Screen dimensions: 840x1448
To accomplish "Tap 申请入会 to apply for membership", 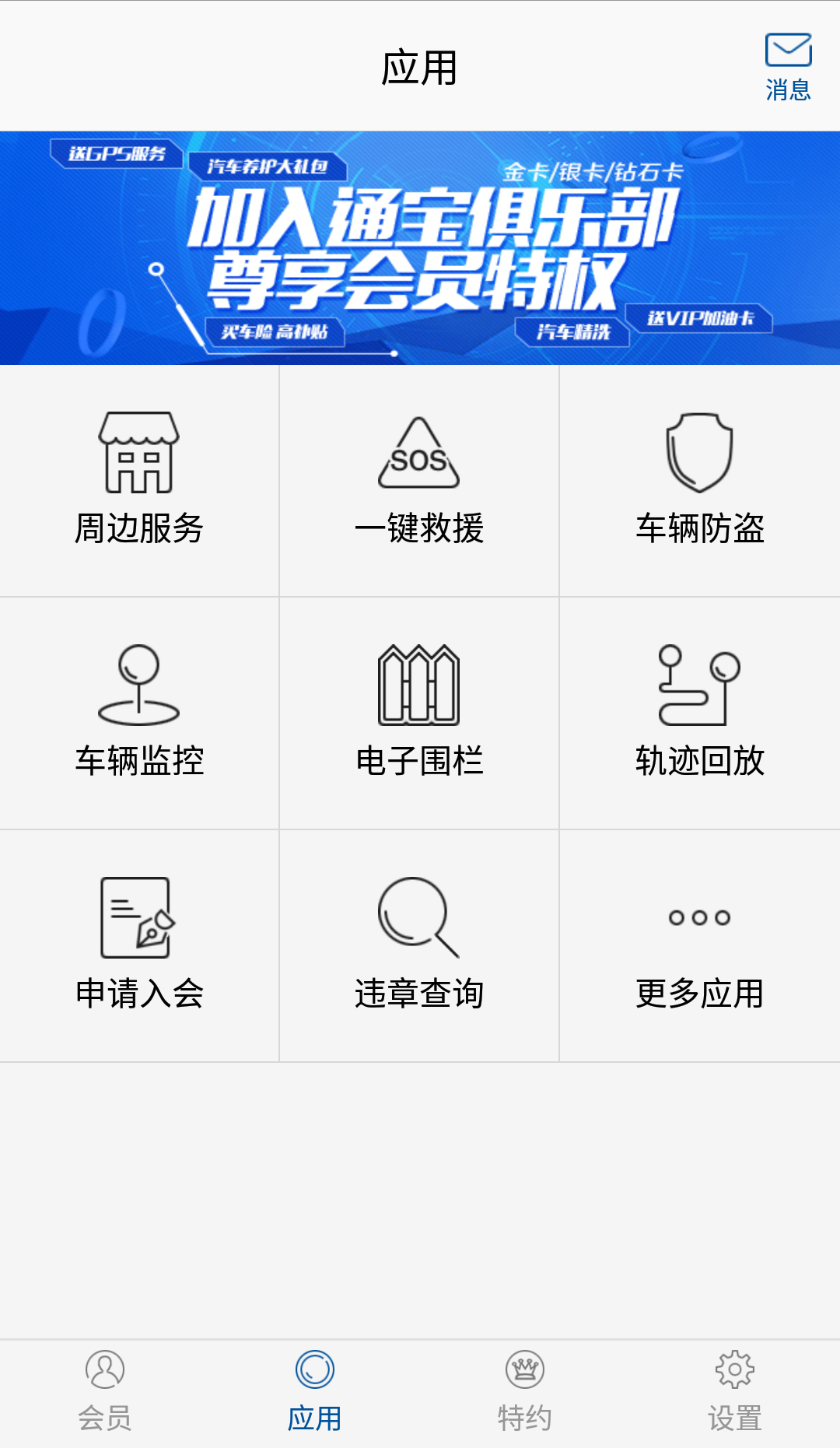I will point(139,945).
